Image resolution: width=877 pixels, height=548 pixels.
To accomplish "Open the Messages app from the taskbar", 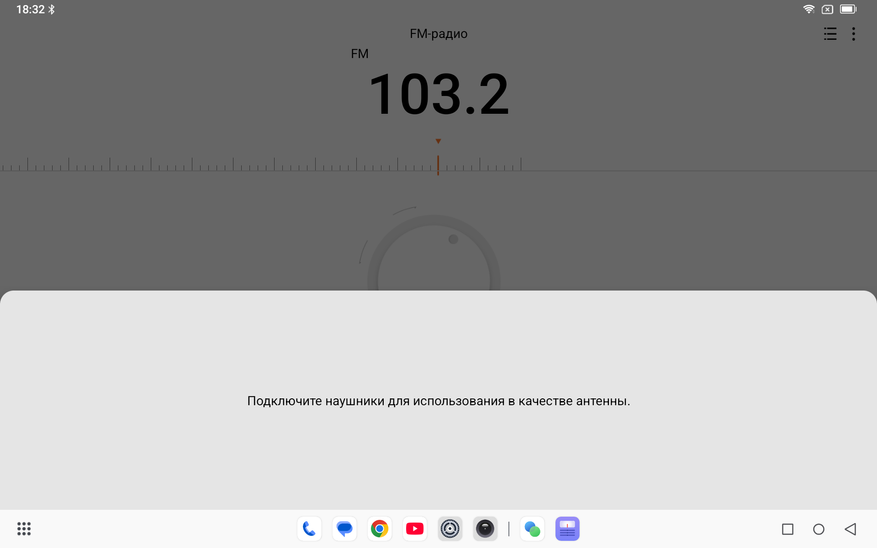I will [344, 529].
